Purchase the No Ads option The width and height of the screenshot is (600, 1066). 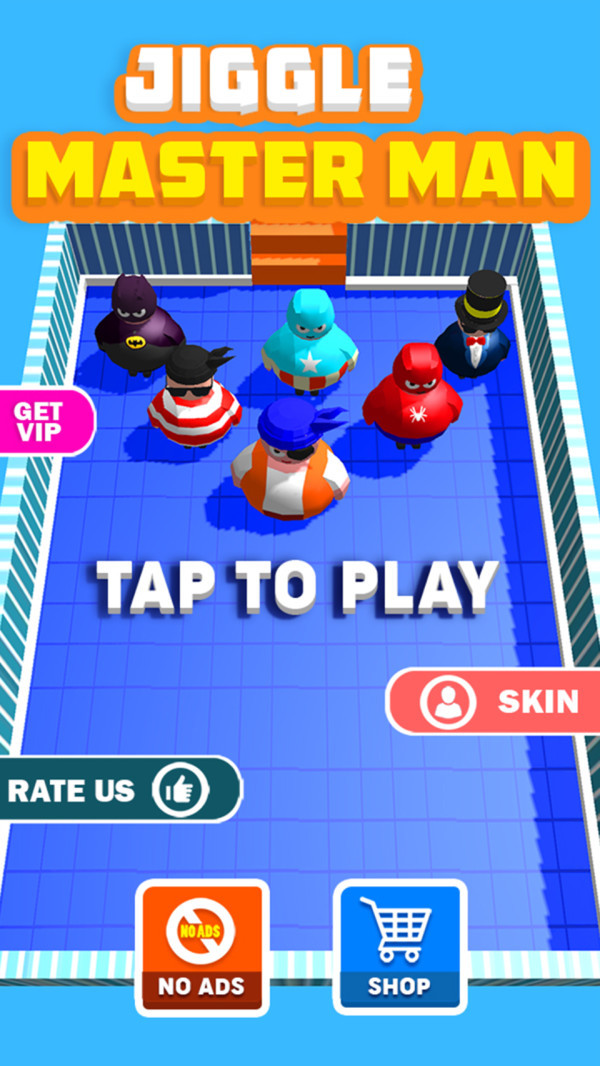point(202,946)
